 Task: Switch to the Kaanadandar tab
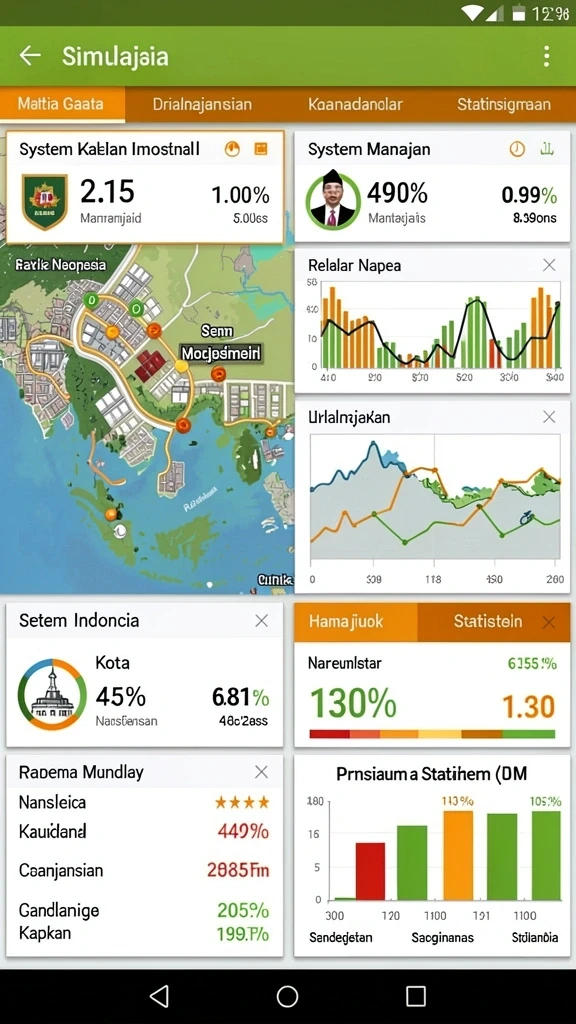click(355, 104)
